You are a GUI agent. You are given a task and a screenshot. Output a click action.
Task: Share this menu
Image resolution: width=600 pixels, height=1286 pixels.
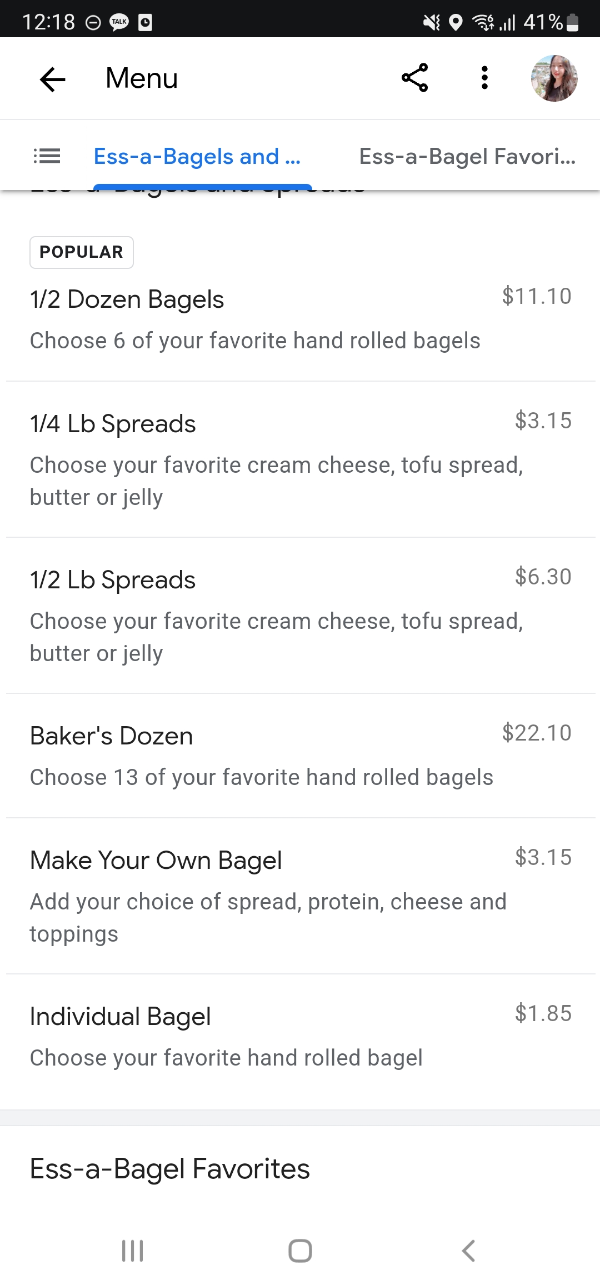415,78
